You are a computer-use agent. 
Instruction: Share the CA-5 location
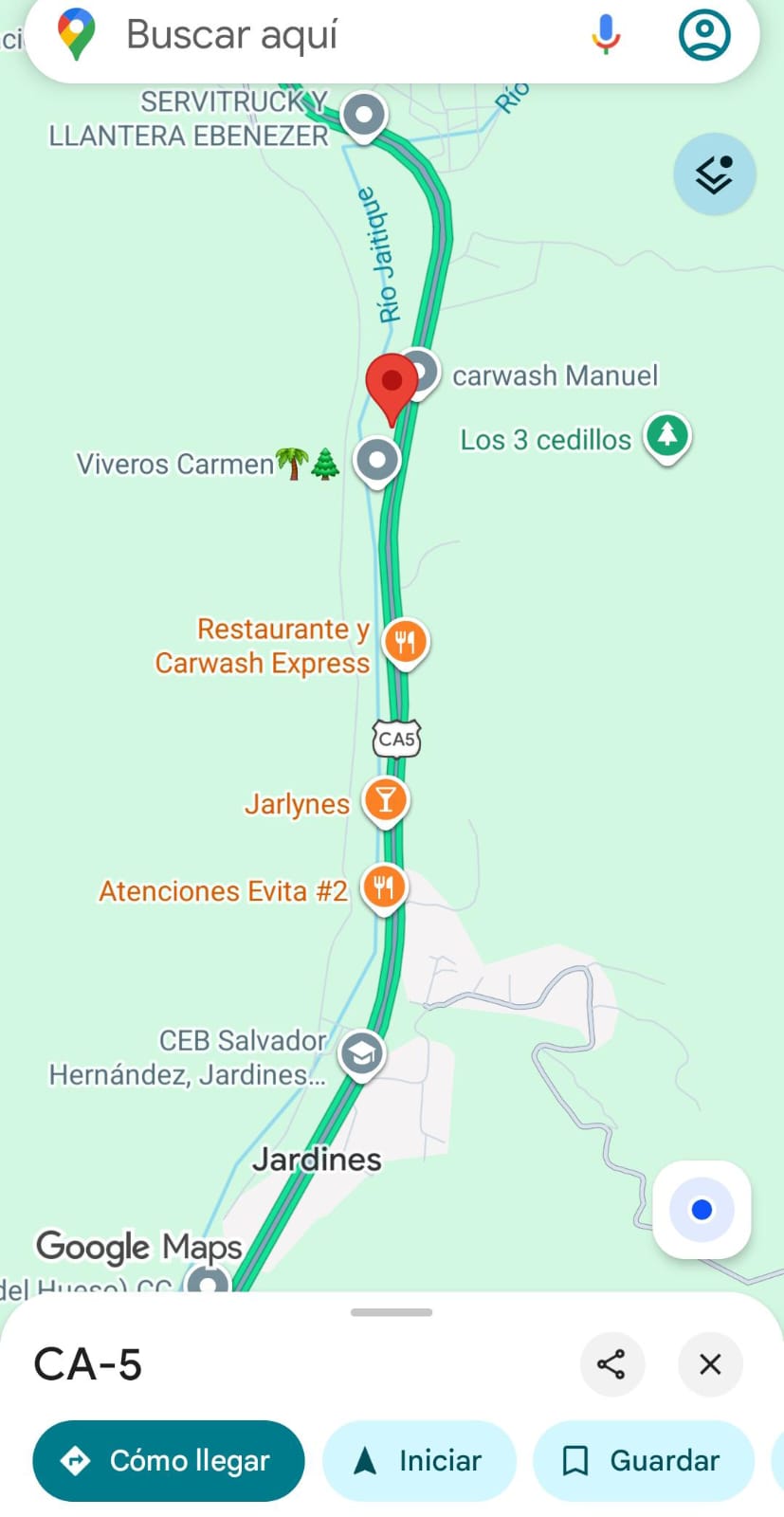coord(611,1364)
